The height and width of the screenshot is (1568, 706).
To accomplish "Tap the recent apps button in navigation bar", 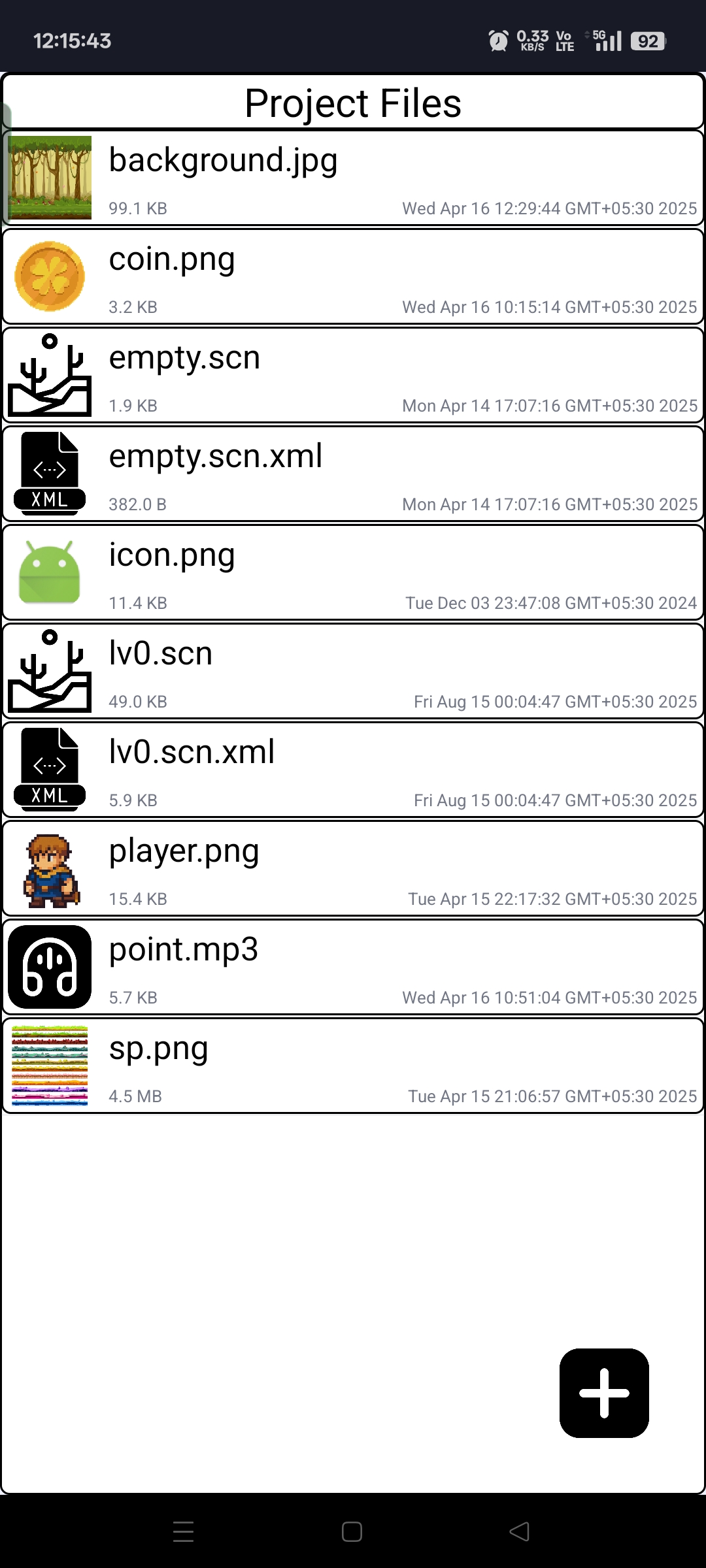I will point(183,1532).
